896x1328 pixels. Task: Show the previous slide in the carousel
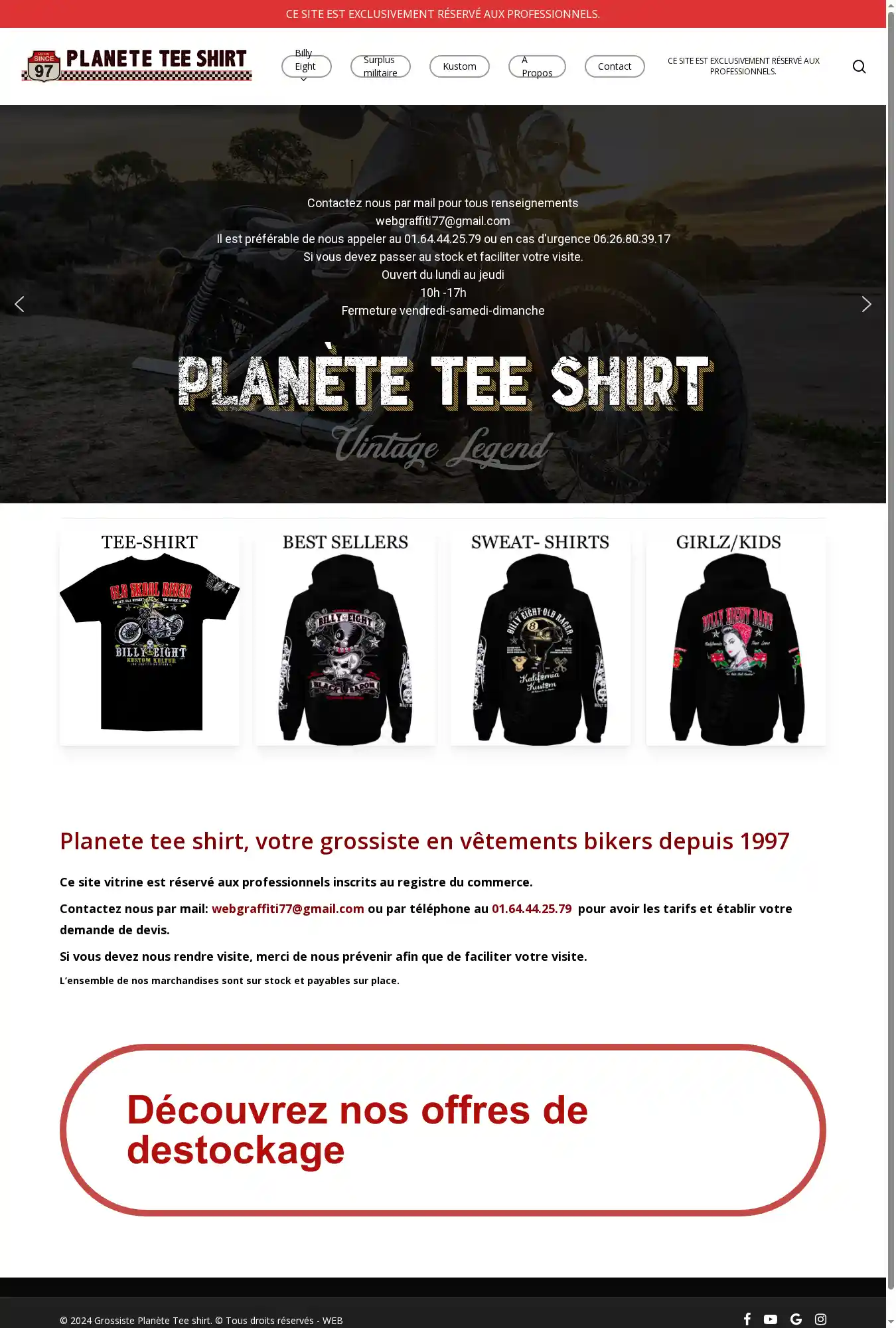pos(19,304)
